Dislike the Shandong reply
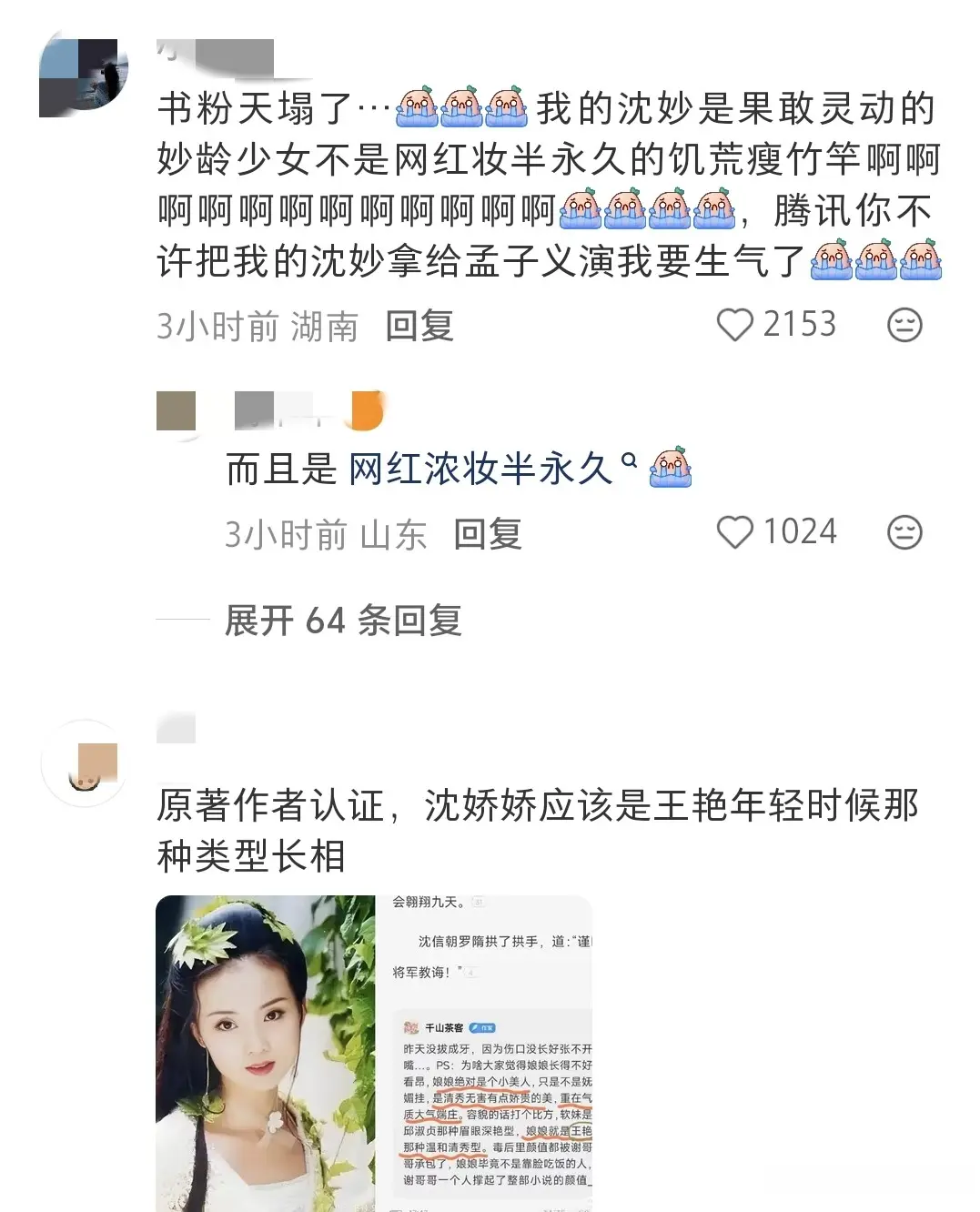This screenshot has height=1212, width=980. (x=904, y=532)
